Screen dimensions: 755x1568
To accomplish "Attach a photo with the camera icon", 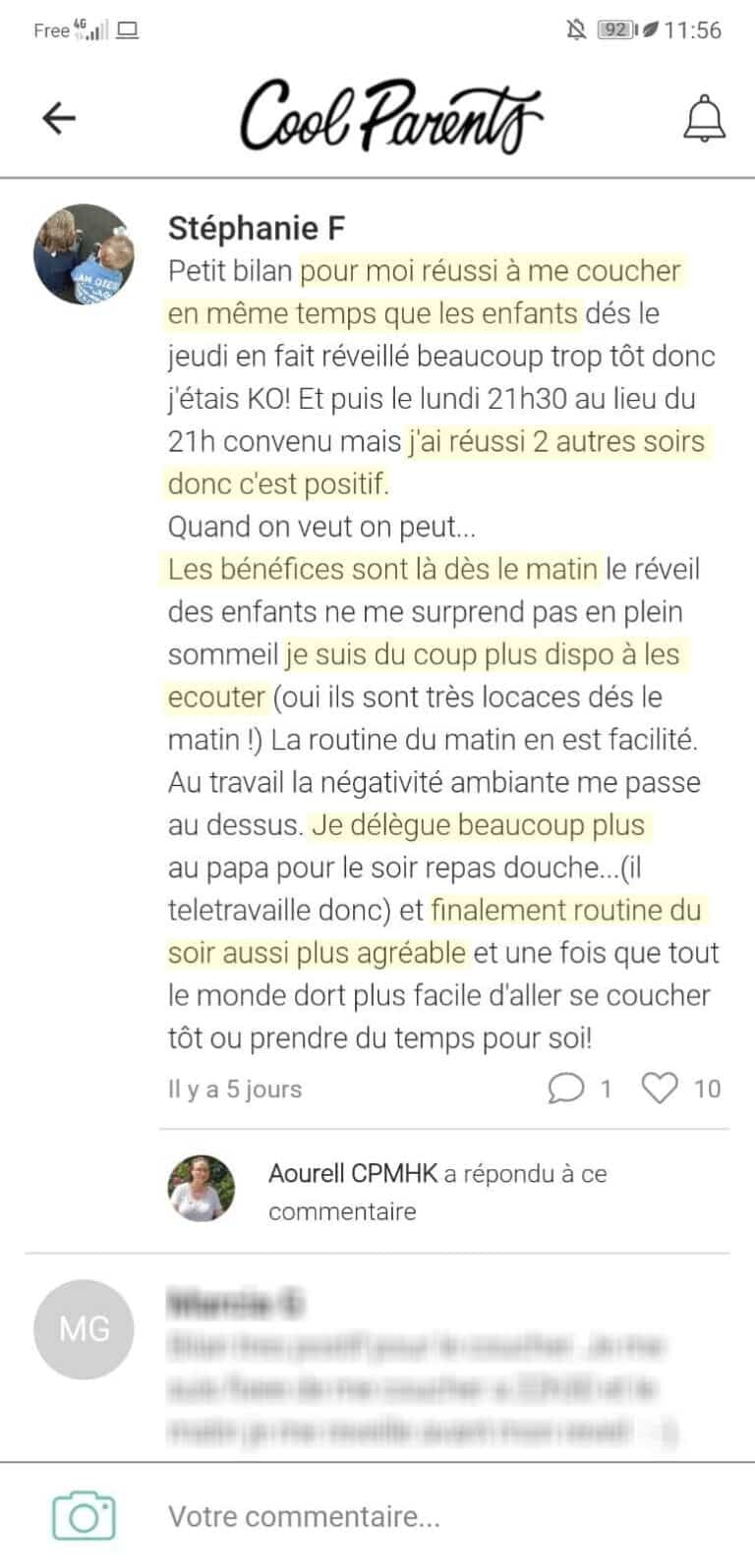I will pyautogui.click(x=84, y=1517).
